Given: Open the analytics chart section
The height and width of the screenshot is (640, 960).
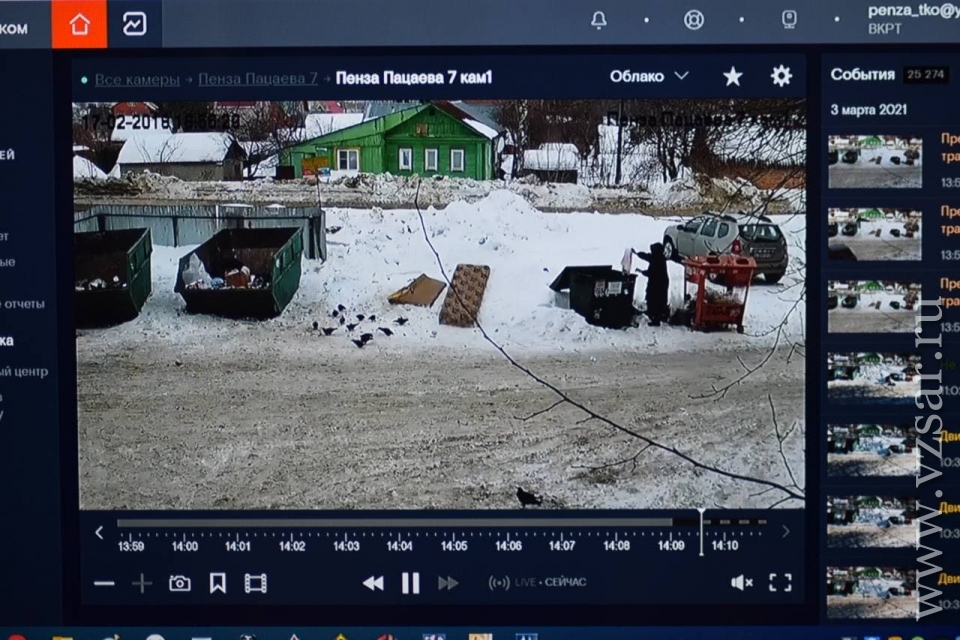Looking at the screenshot, I should [x=134, y=24].
